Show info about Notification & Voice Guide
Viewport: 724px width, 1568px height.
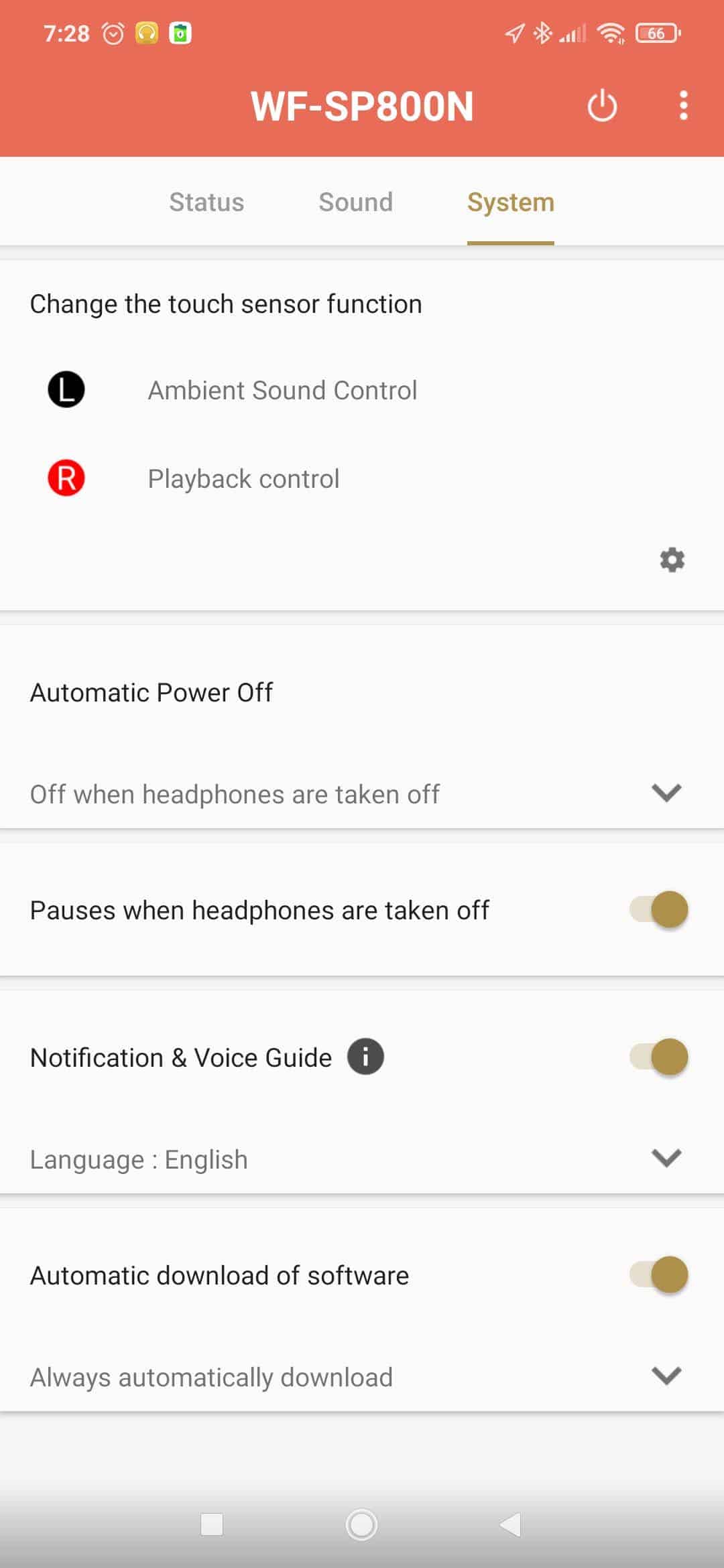(x=365, y=1057)
